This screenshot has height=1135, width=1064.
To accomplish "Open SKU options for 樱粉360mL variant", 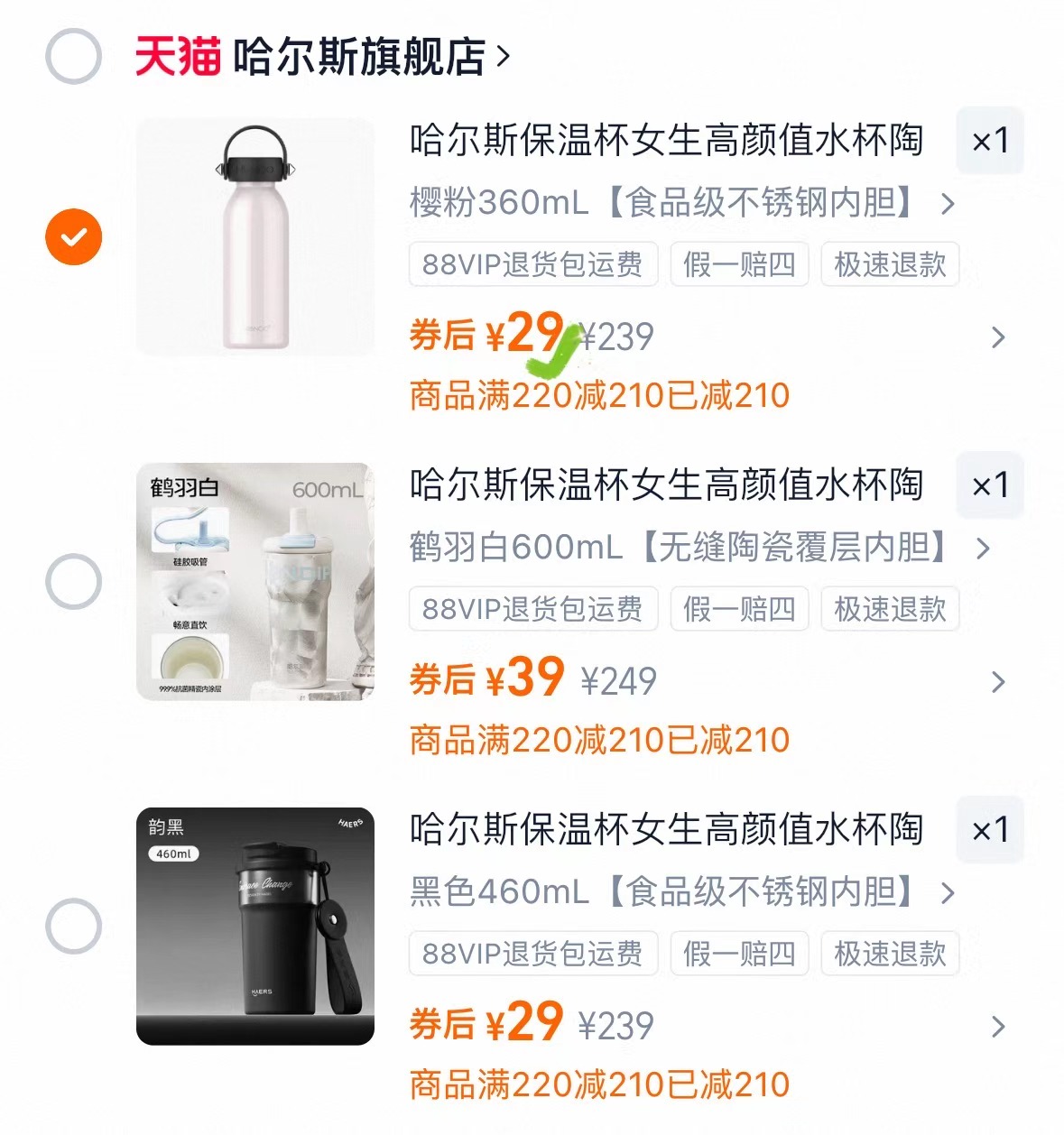I will pyautogui.click(x=948, y=205).
